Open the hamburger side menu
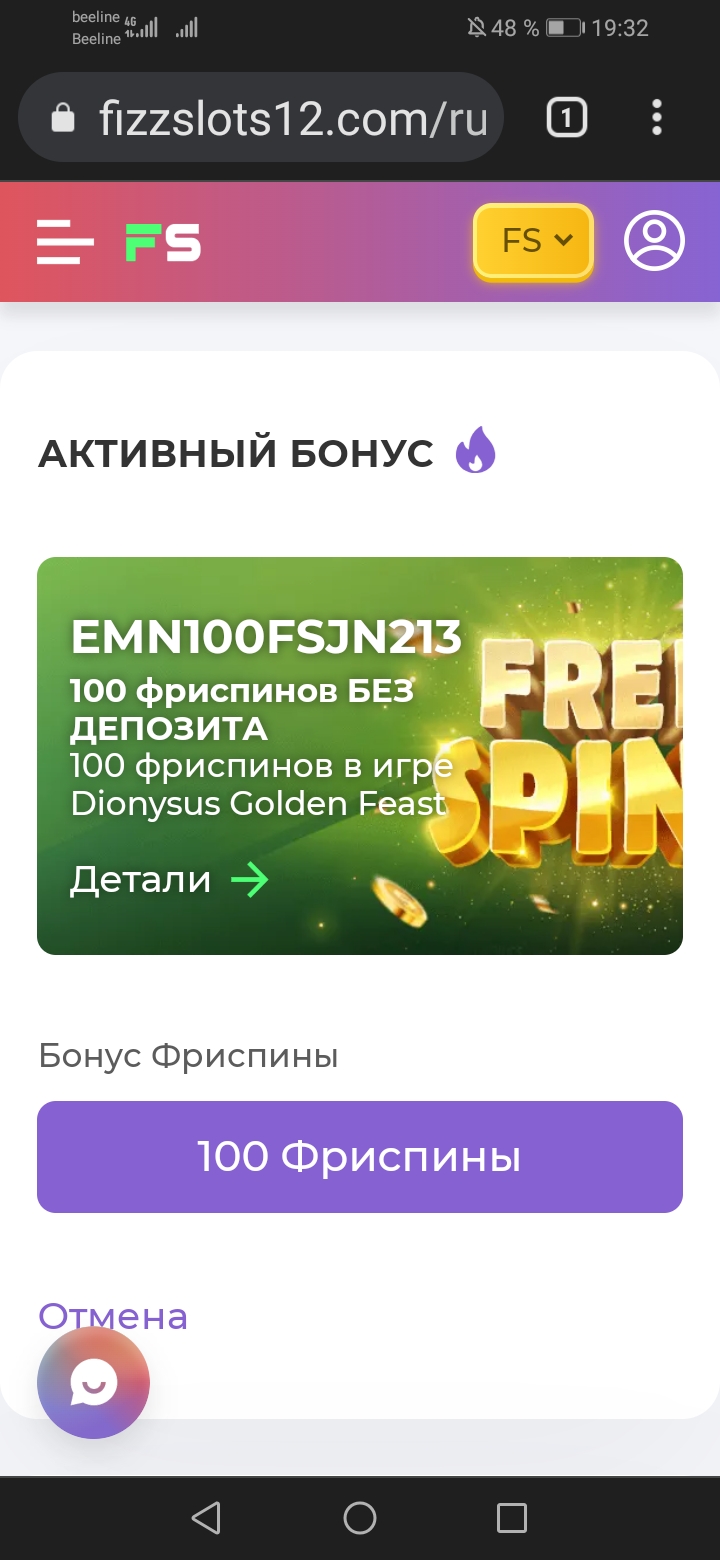 (65, 242)
